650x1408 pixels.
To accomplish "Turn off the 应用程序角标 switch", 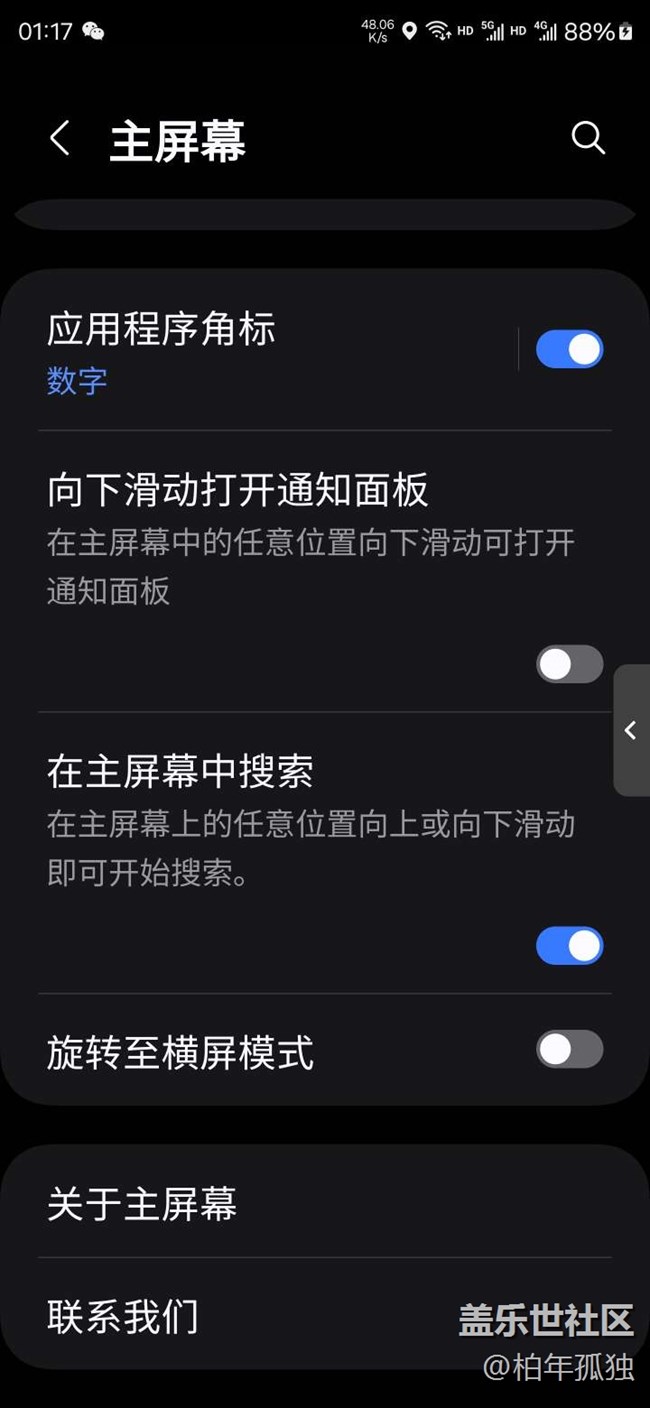I will coord(569,350).
